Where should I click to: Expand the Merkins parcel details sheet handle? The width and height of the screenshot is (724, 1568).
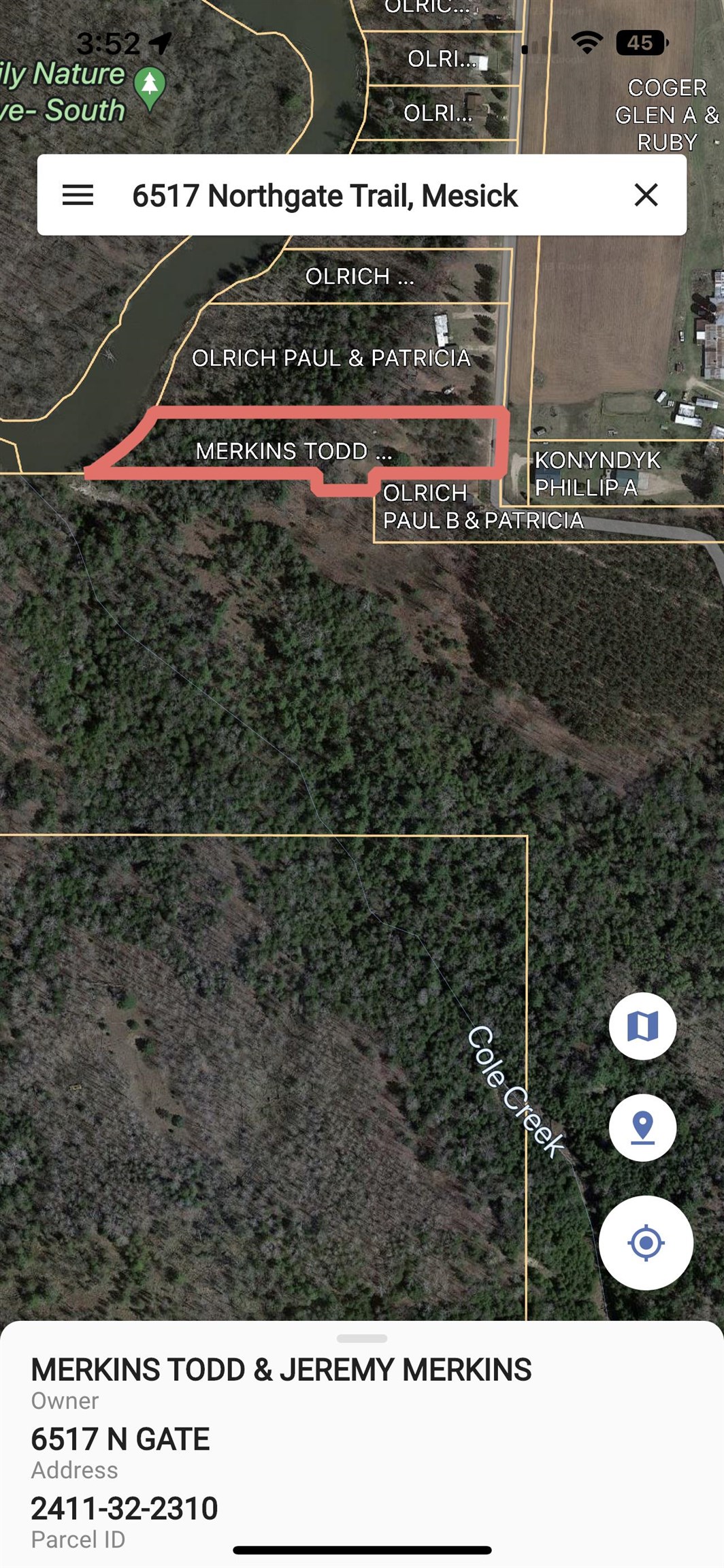(x=362, y=1338)
